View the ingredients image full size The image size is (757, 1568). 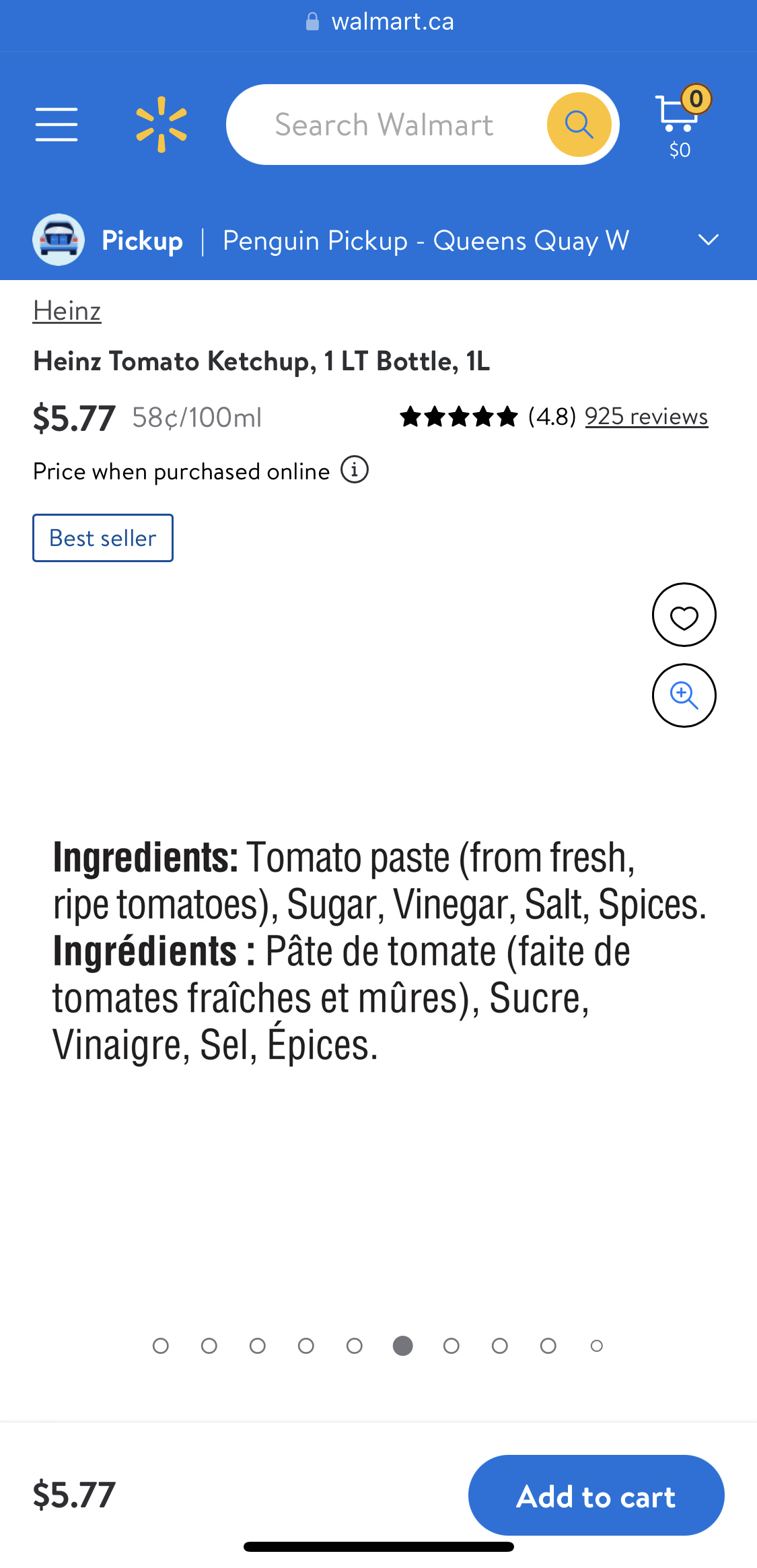(378, 950)
